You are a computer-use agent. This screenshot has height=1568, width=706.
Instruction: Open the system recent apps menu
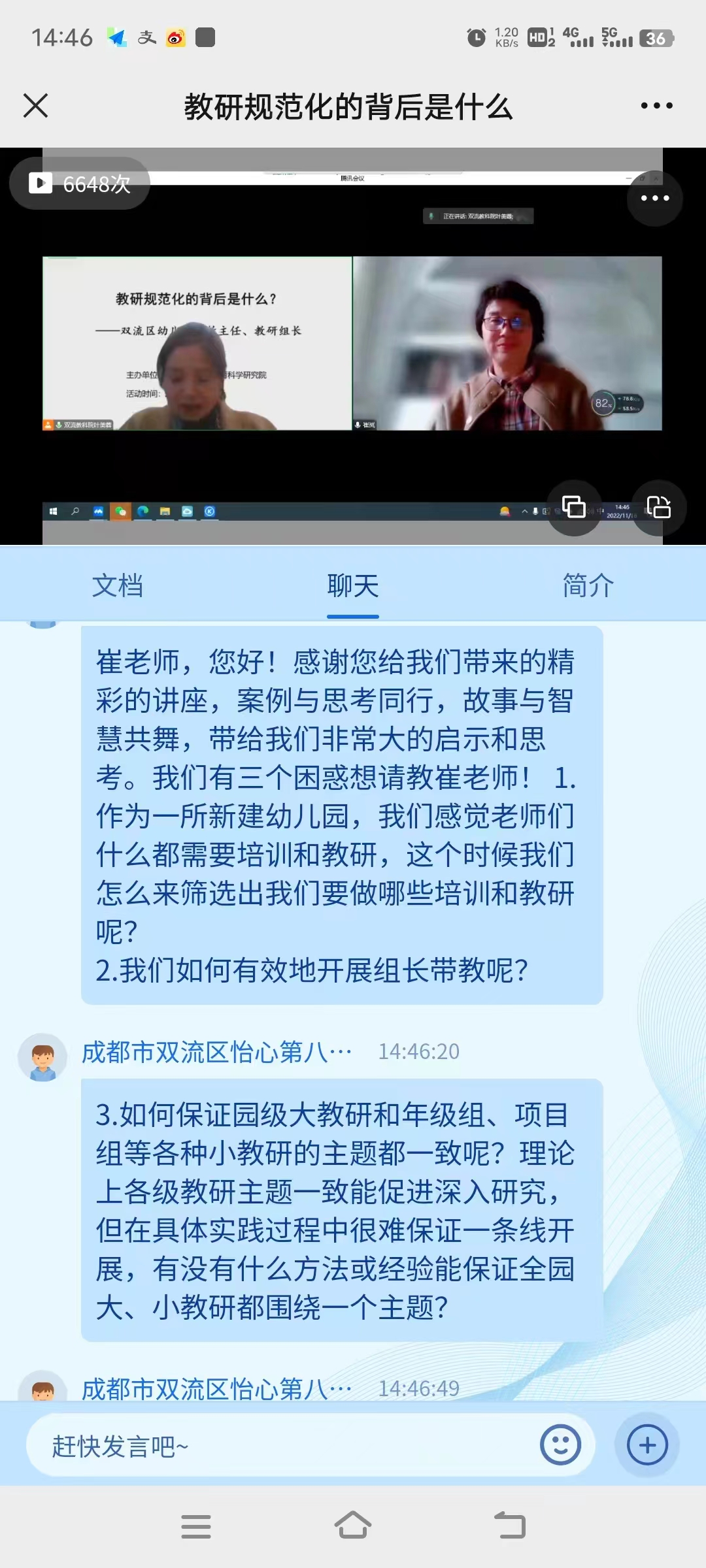(196, 1526)
